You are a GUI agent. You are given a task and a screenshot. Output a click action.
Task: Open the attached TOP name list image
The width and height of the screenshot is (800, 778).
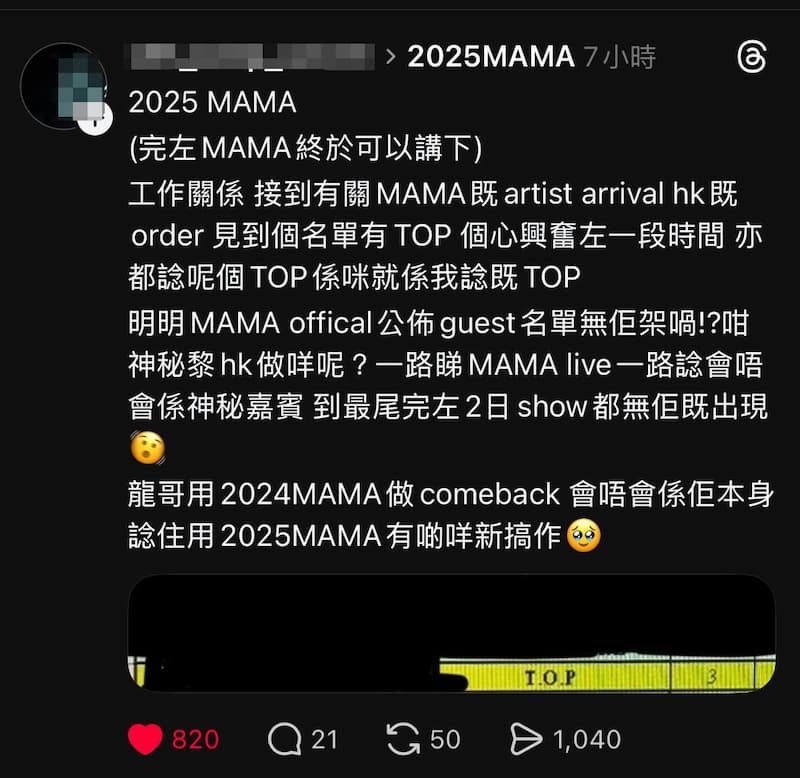coord(451,633)
